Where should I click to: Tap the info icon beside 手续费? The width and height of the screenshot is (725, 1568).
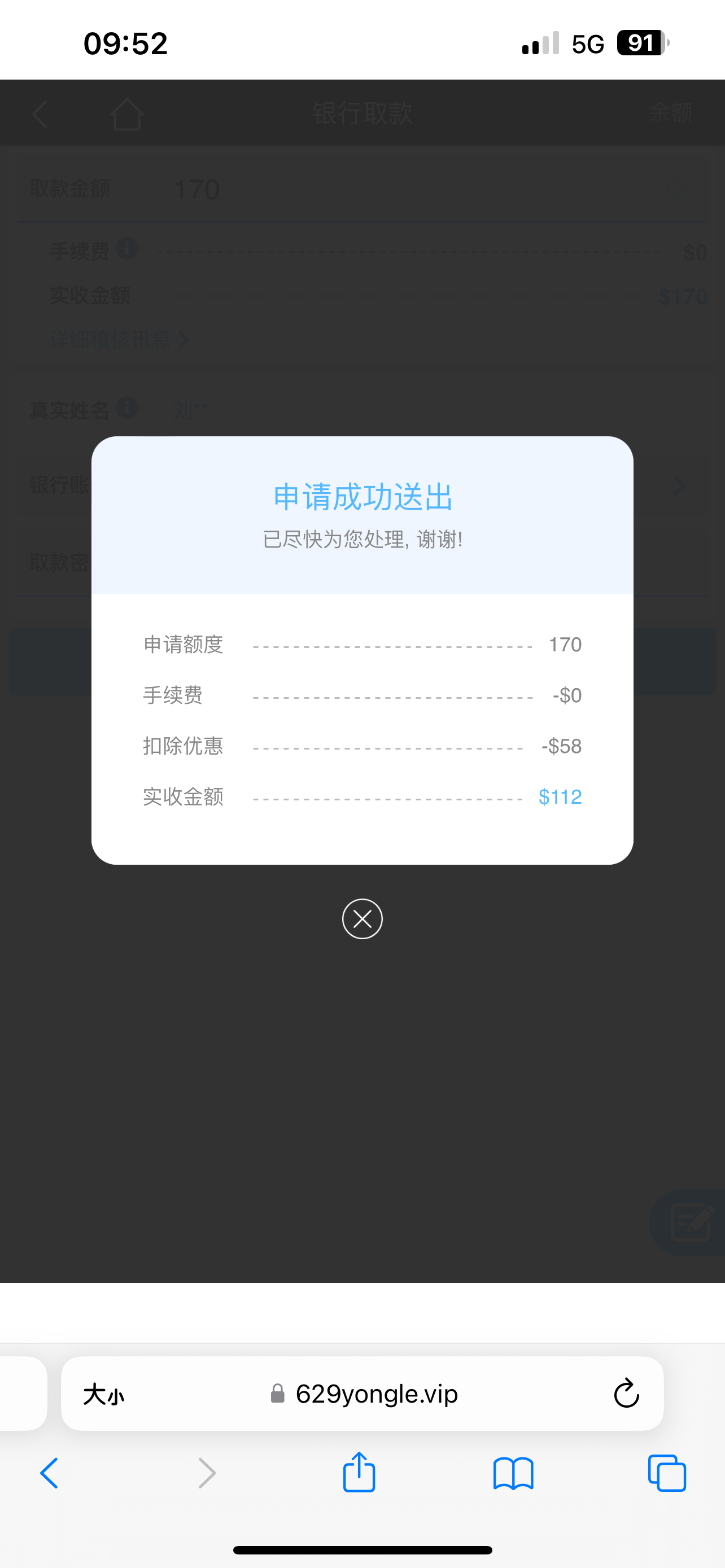pos(127,249)
